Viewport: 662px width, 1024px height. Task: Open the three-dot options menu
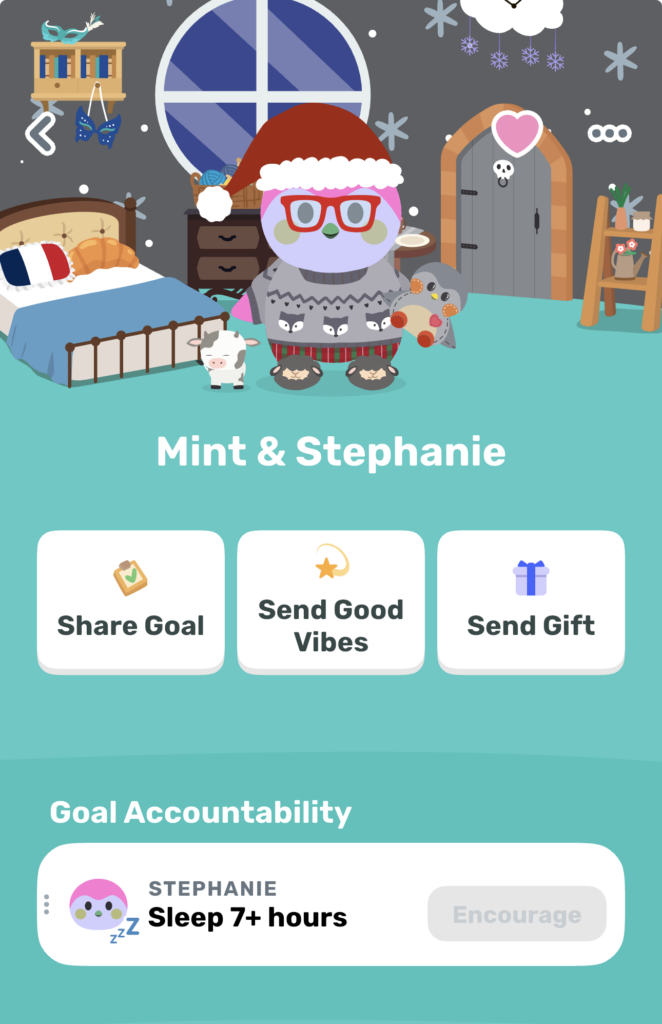(x=609, y=134)
